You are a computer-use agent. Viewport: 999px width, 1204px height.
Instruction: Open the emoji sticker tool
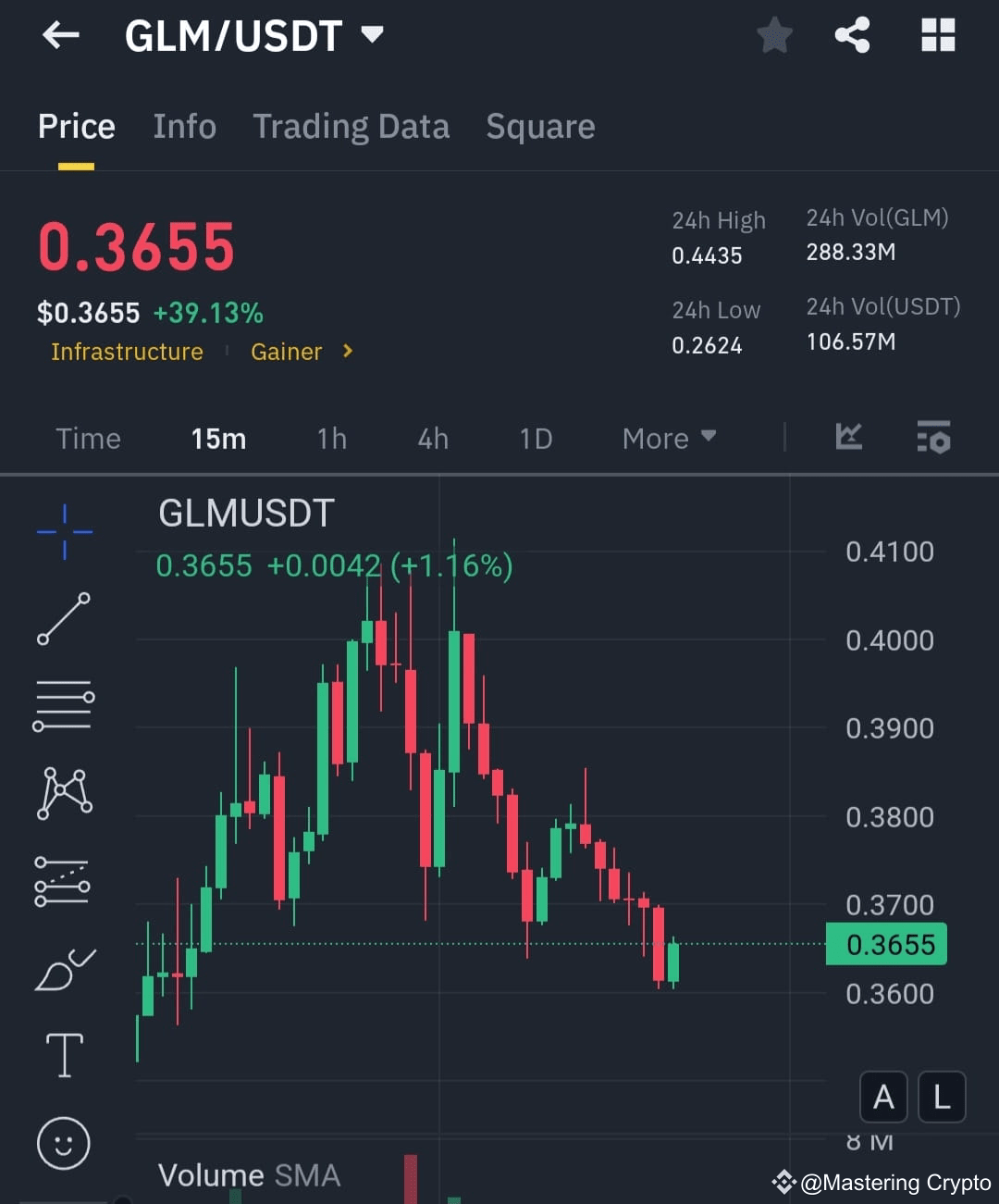tap(64, 1143)
